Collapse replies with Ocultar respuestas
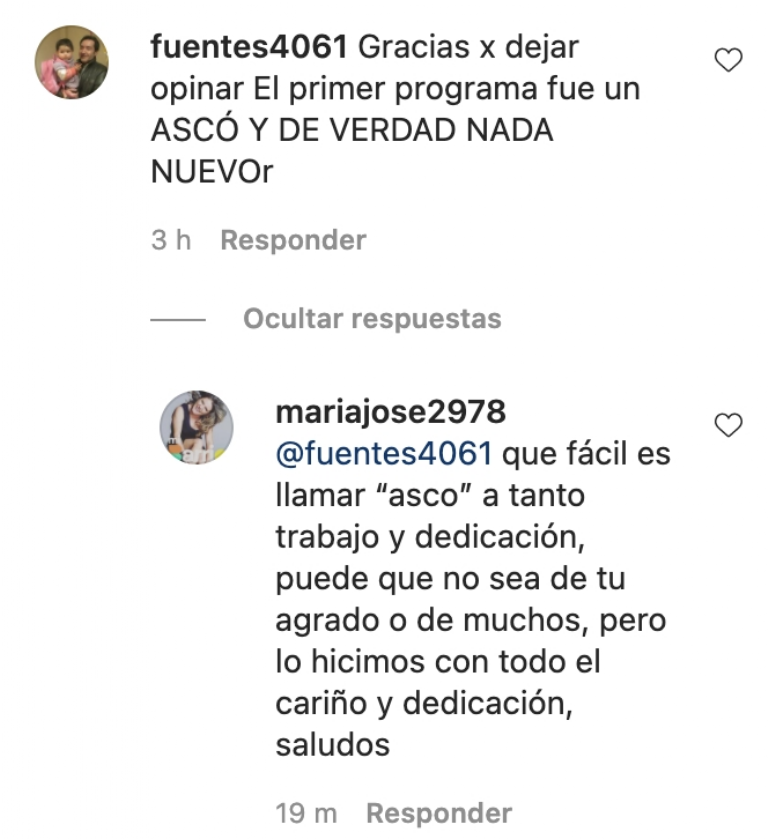Screen dimensions: 768x839 pyautogui.click(x=372, y=319)
